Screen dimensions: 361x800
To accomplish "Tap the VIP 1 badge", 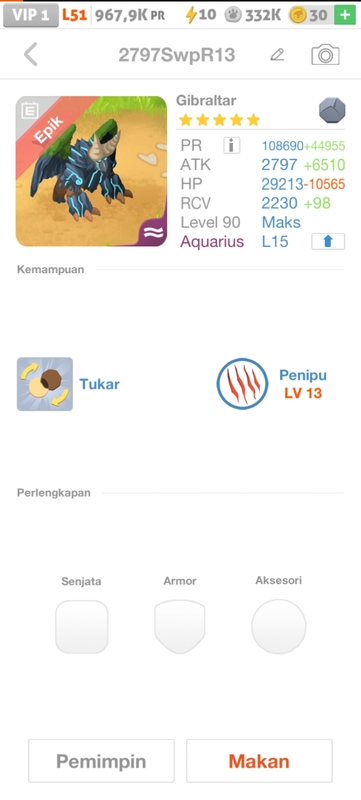I will pos(31,15).
